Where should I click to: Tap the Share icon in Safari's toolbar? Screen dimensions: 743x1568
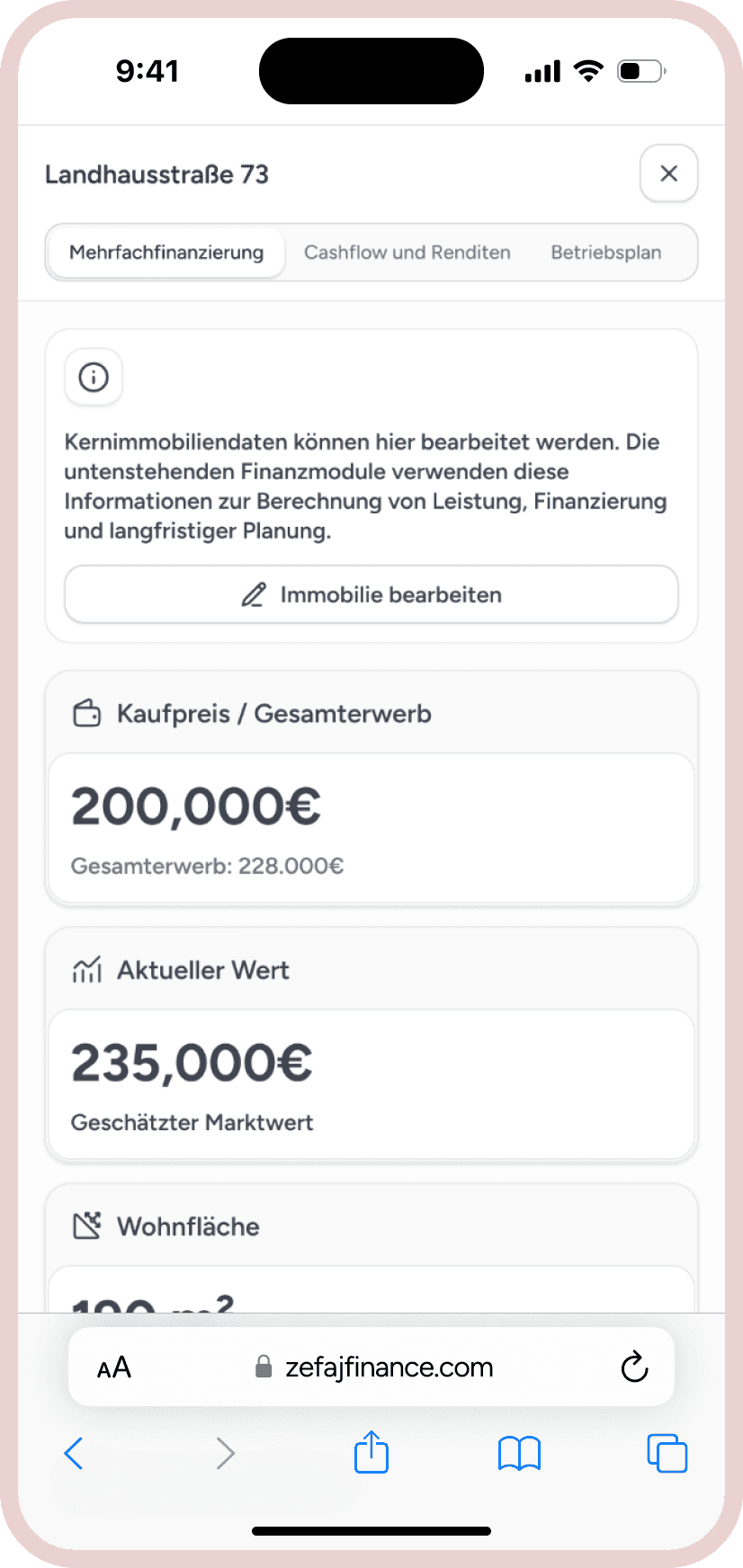click(x=371, y=1453)
